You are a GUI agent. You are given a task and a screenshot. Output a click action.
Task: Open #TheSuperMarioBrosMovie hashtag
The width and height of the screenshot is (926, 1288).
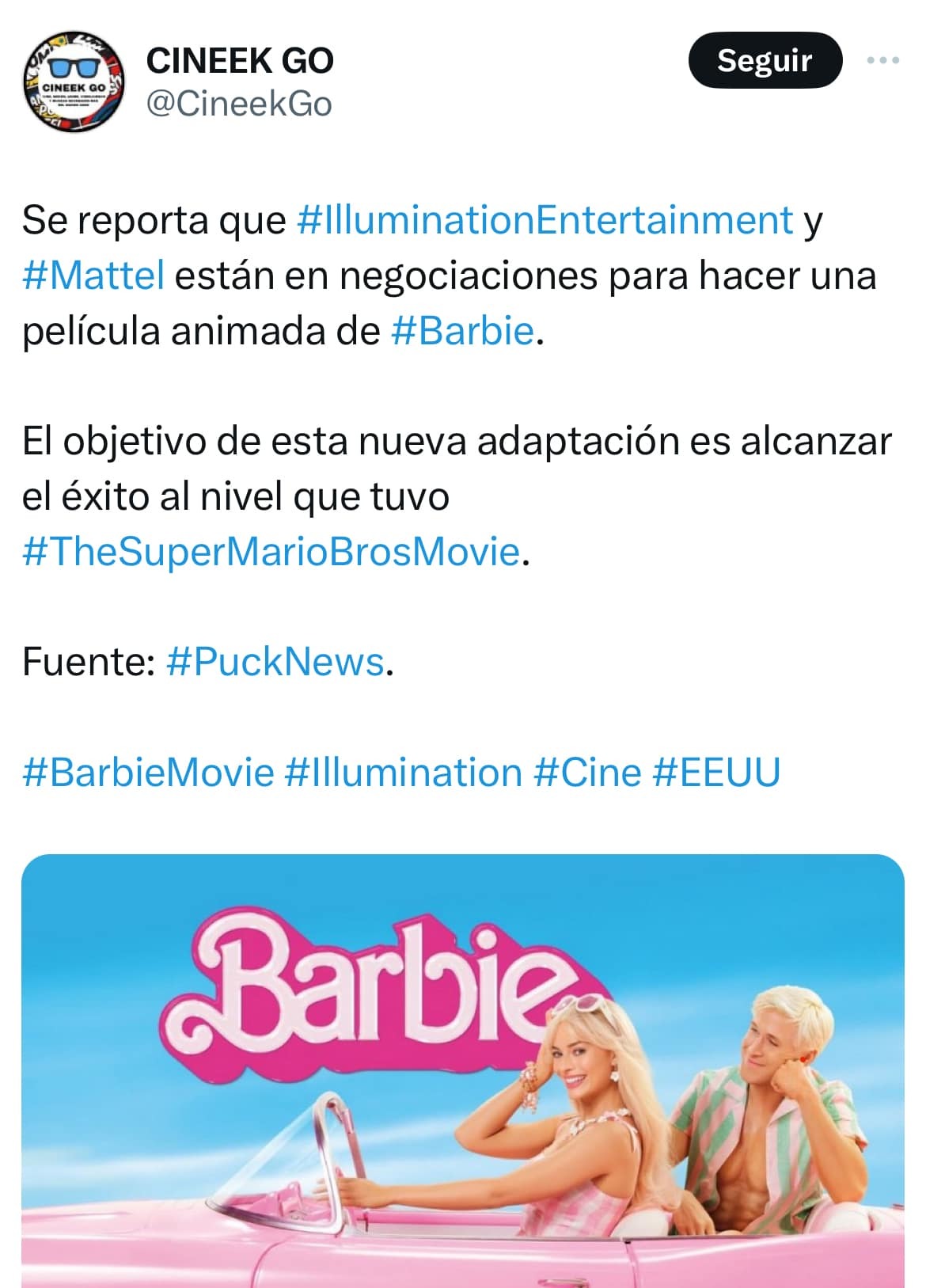point(271,552)
